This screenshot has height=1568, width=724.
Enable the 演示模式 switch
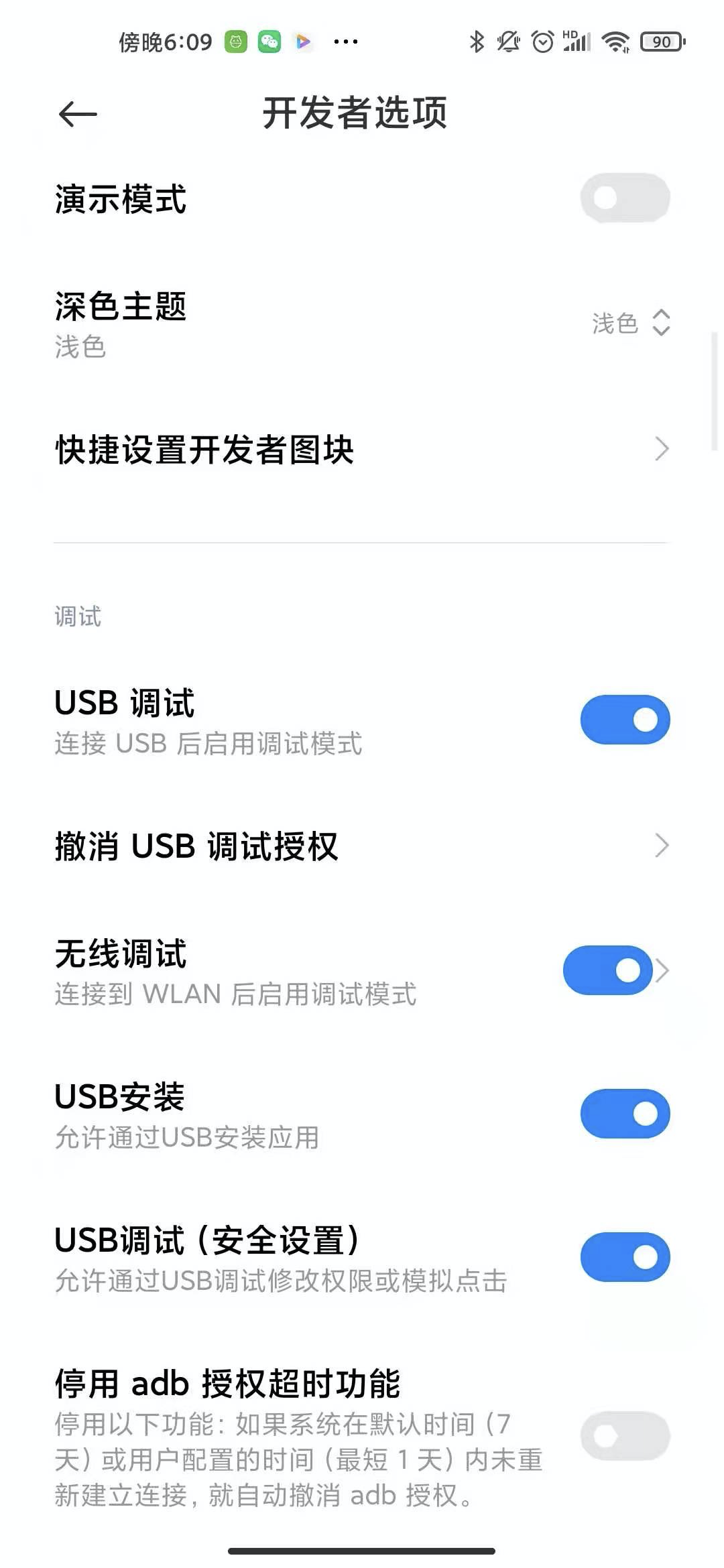point(625,198)
